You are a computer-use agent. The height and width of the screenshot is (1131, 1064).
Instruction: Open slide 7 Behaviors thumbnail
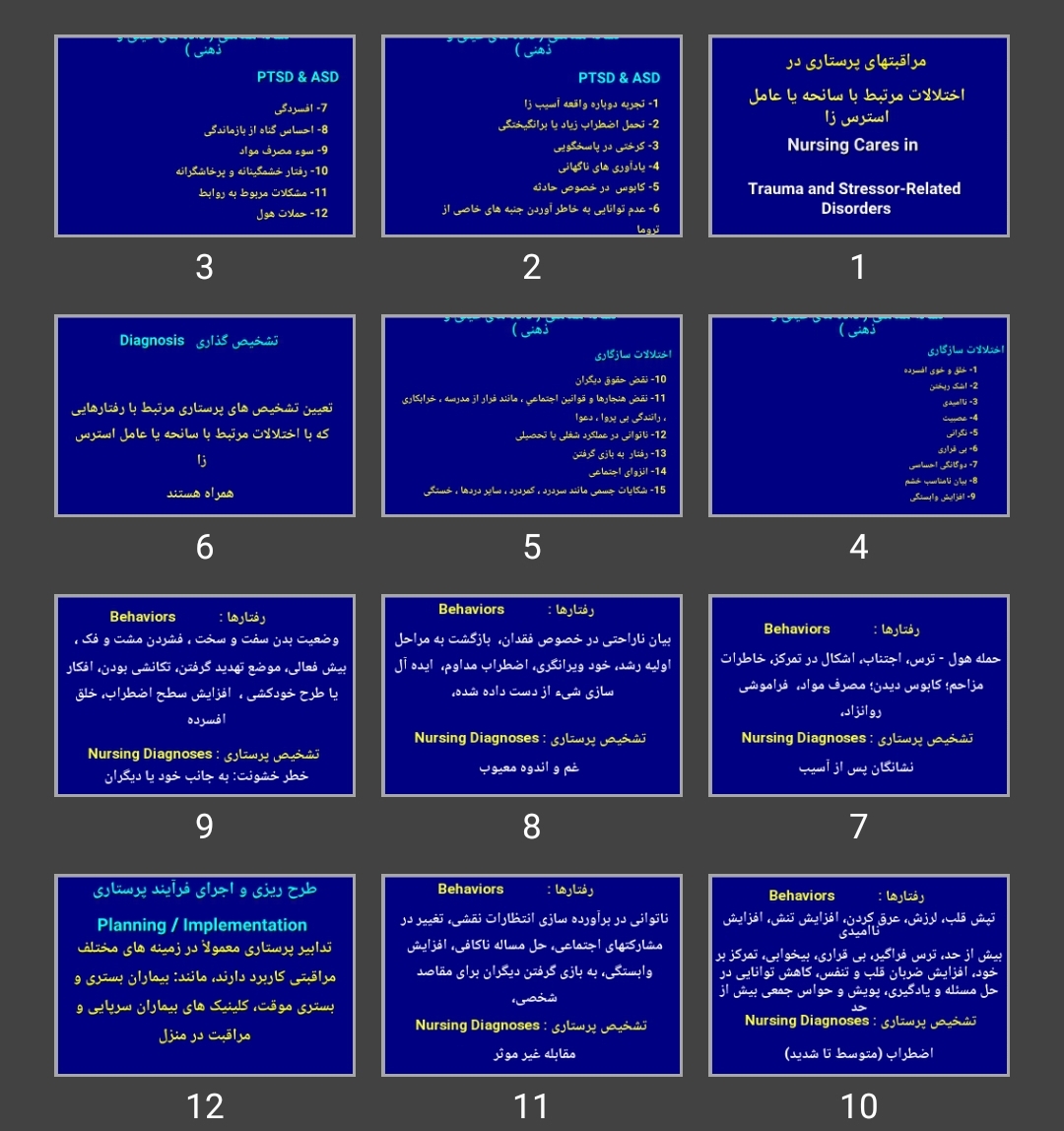pos(859,696)
